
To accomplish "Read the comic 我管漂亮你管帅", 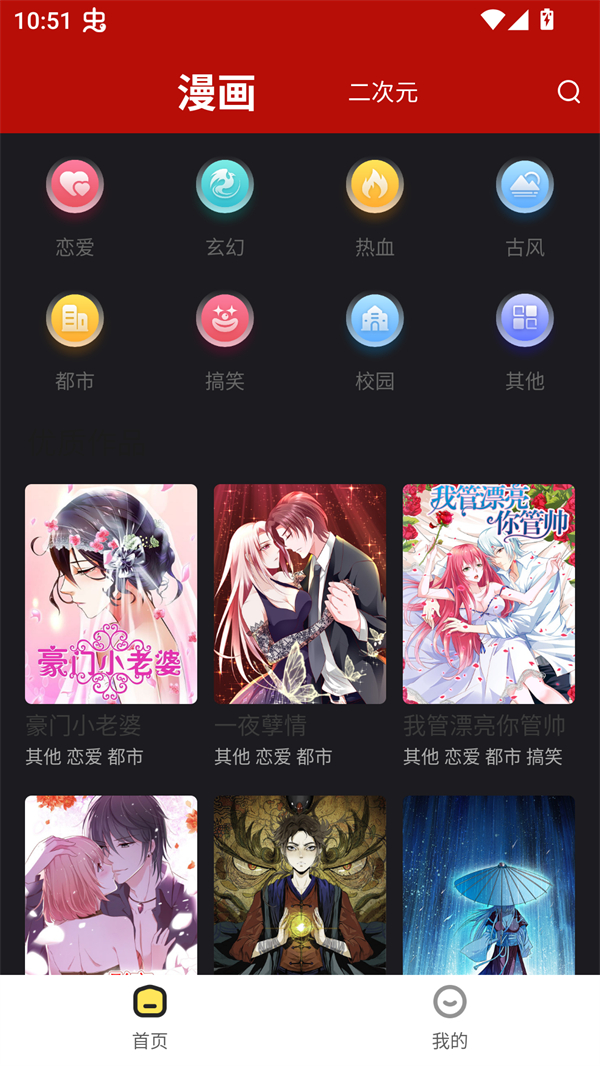I will (x=489, y=594).
